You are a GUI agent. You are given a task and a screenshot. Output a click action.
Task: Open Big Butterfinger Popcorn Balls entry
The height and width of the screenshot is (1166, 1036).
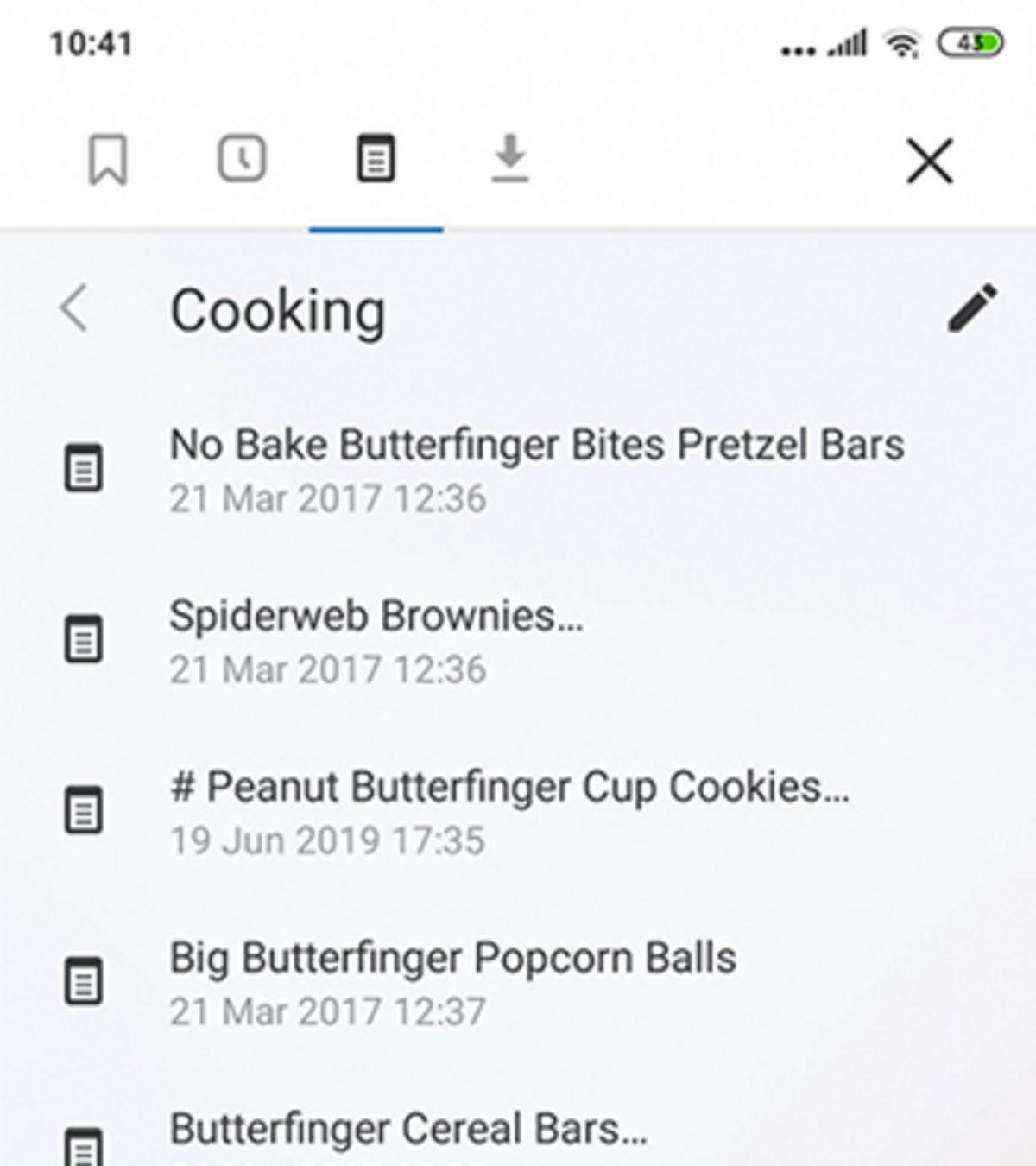tap(453, 956)
